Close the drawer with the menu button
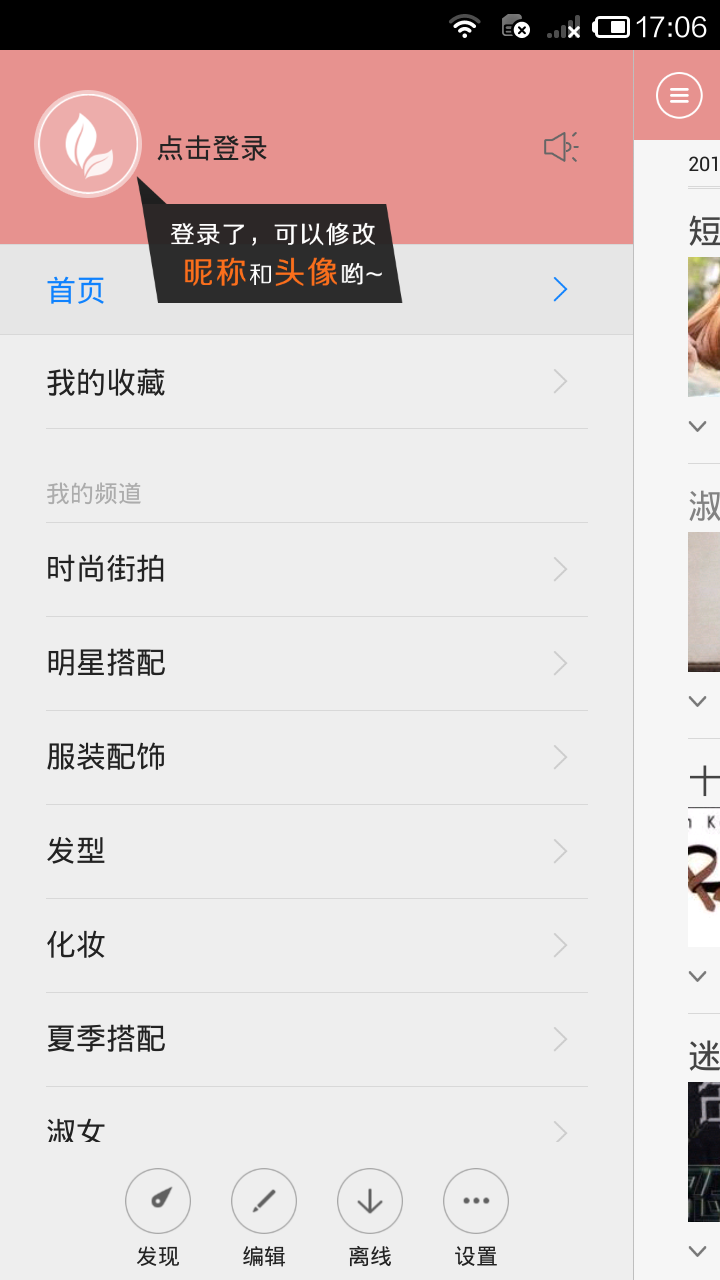The width and height of the screenshot is (720, 1280). click(679, 96)
